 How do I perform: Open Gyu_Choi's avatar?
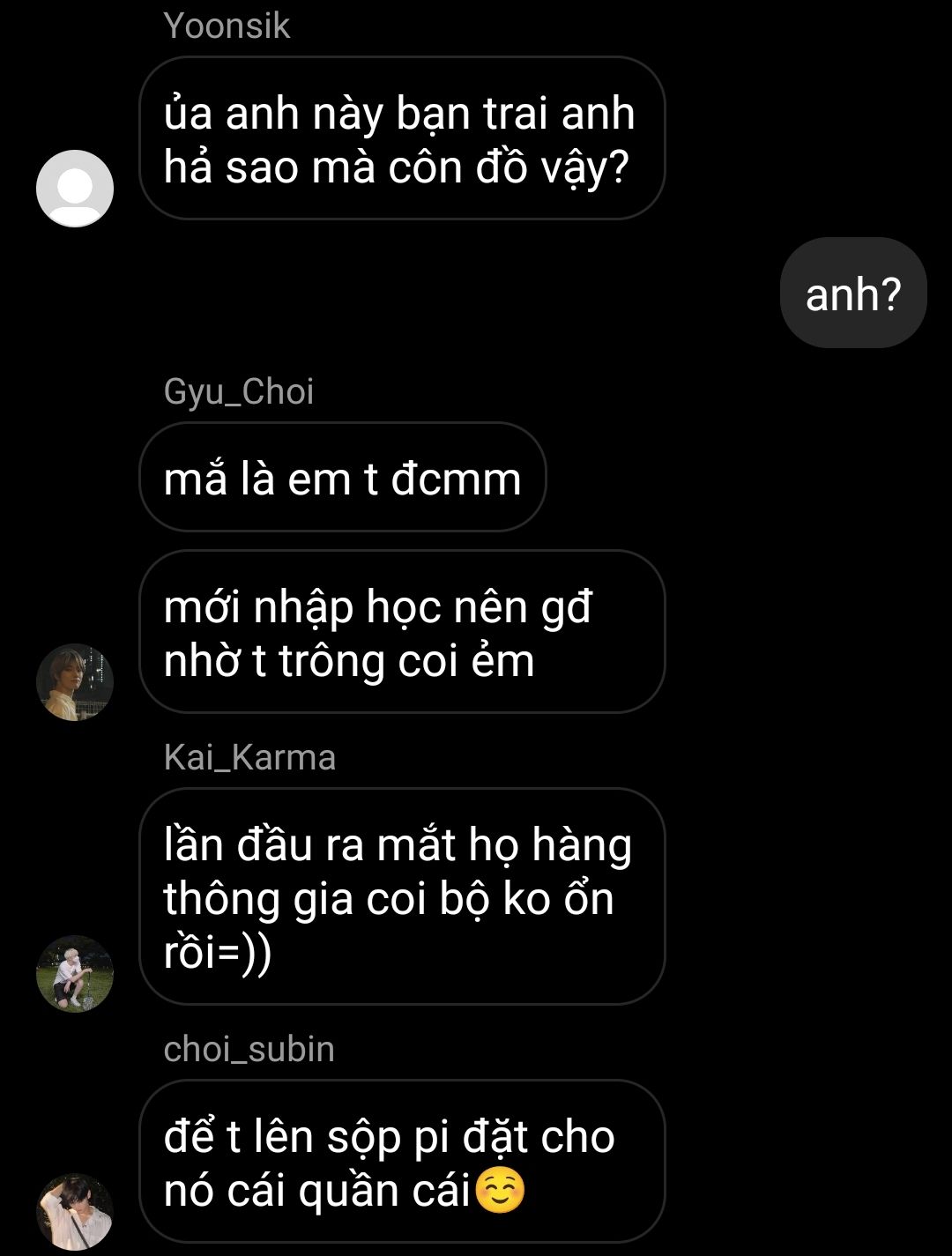pos(75,682)
